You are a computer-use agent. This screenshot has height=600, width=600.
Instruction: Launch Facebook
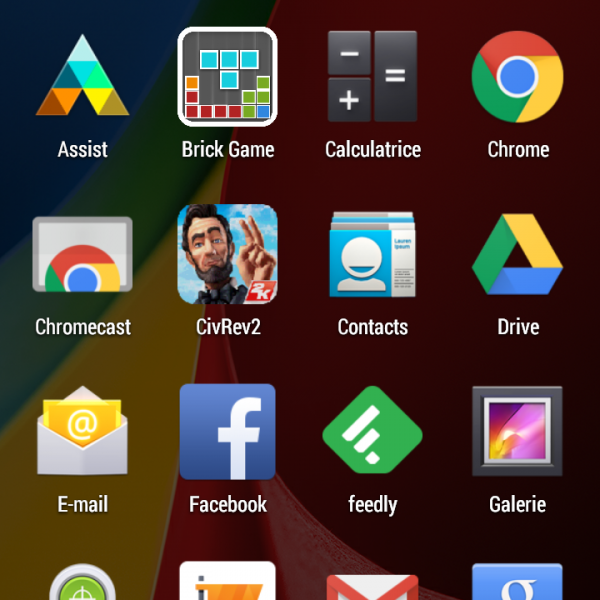(x=227, y=432)
